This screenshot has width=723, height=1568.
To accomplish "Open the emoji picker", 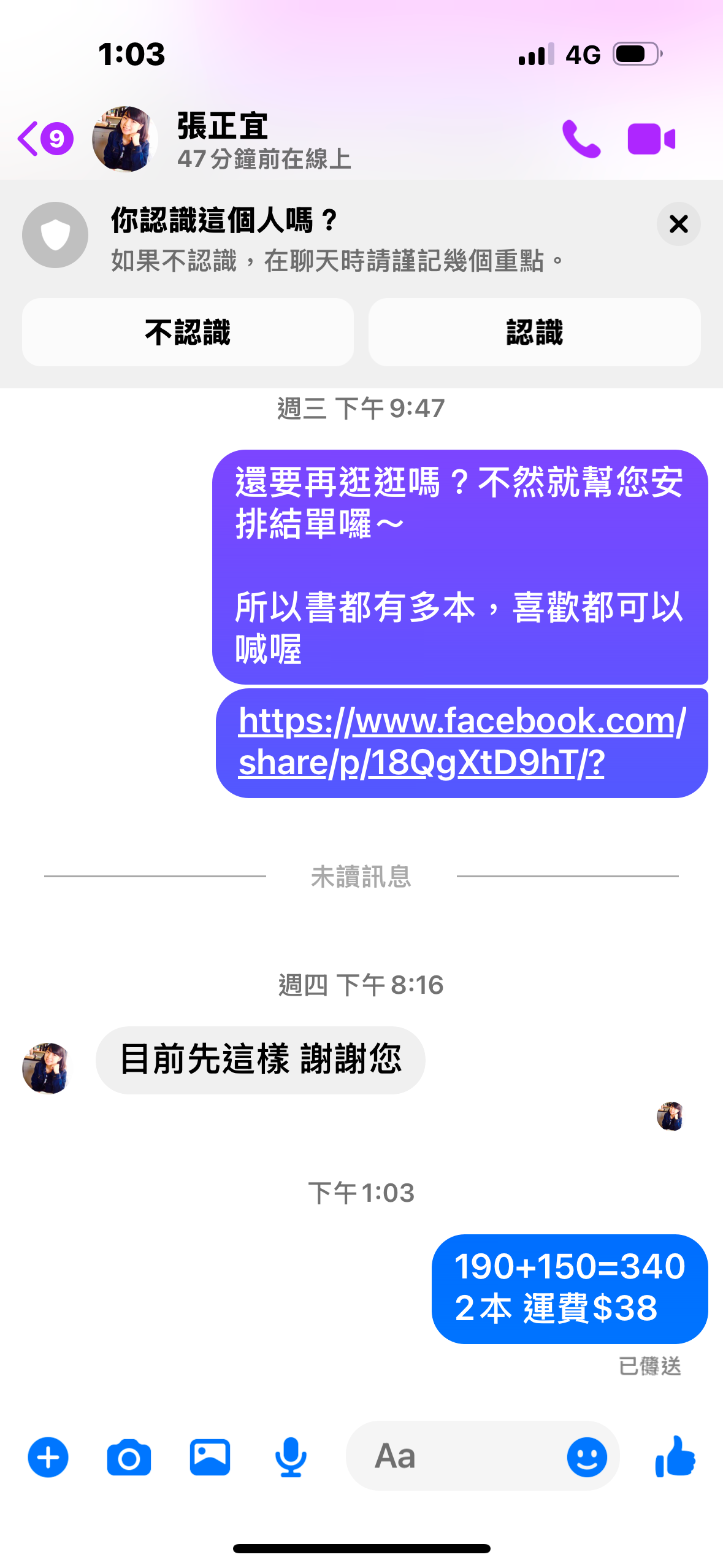I will click(586, 1457).
